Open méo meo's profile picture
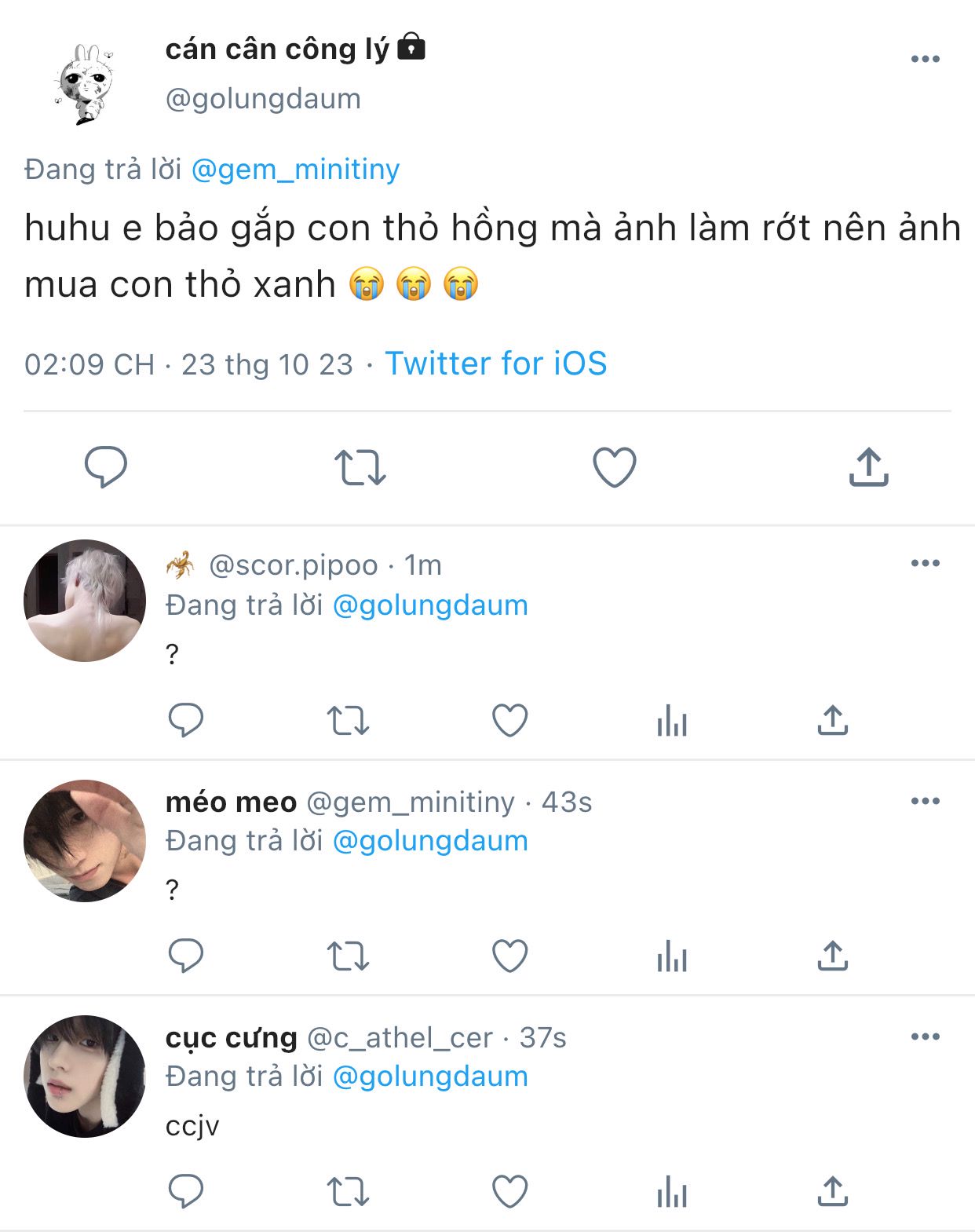Image resolution: width=975 pixels, height=1232 pixels. pyautogui.click(x=85, y=840)
